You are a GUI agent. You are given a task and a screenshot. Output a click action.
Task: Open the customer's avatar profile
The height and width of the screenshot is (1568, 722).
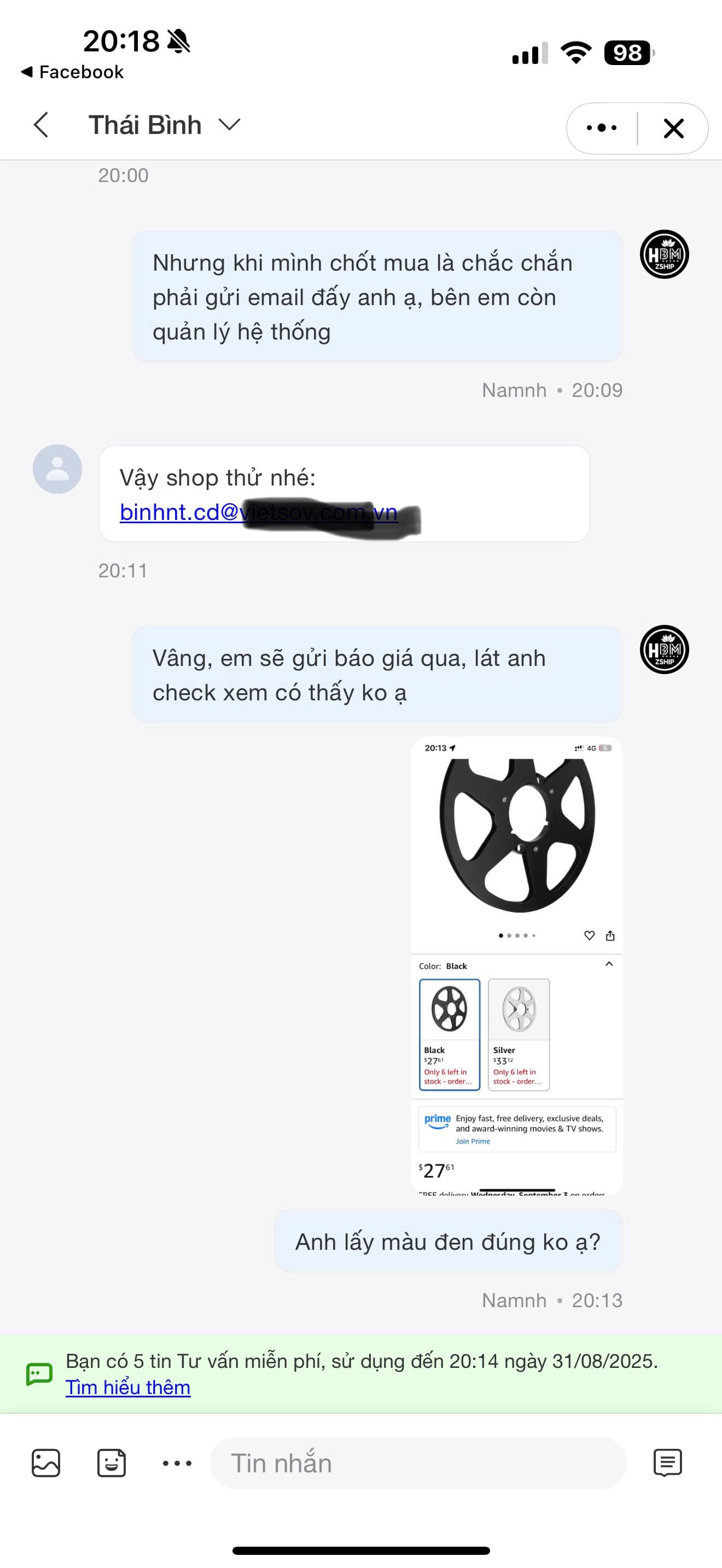[57, 469]
